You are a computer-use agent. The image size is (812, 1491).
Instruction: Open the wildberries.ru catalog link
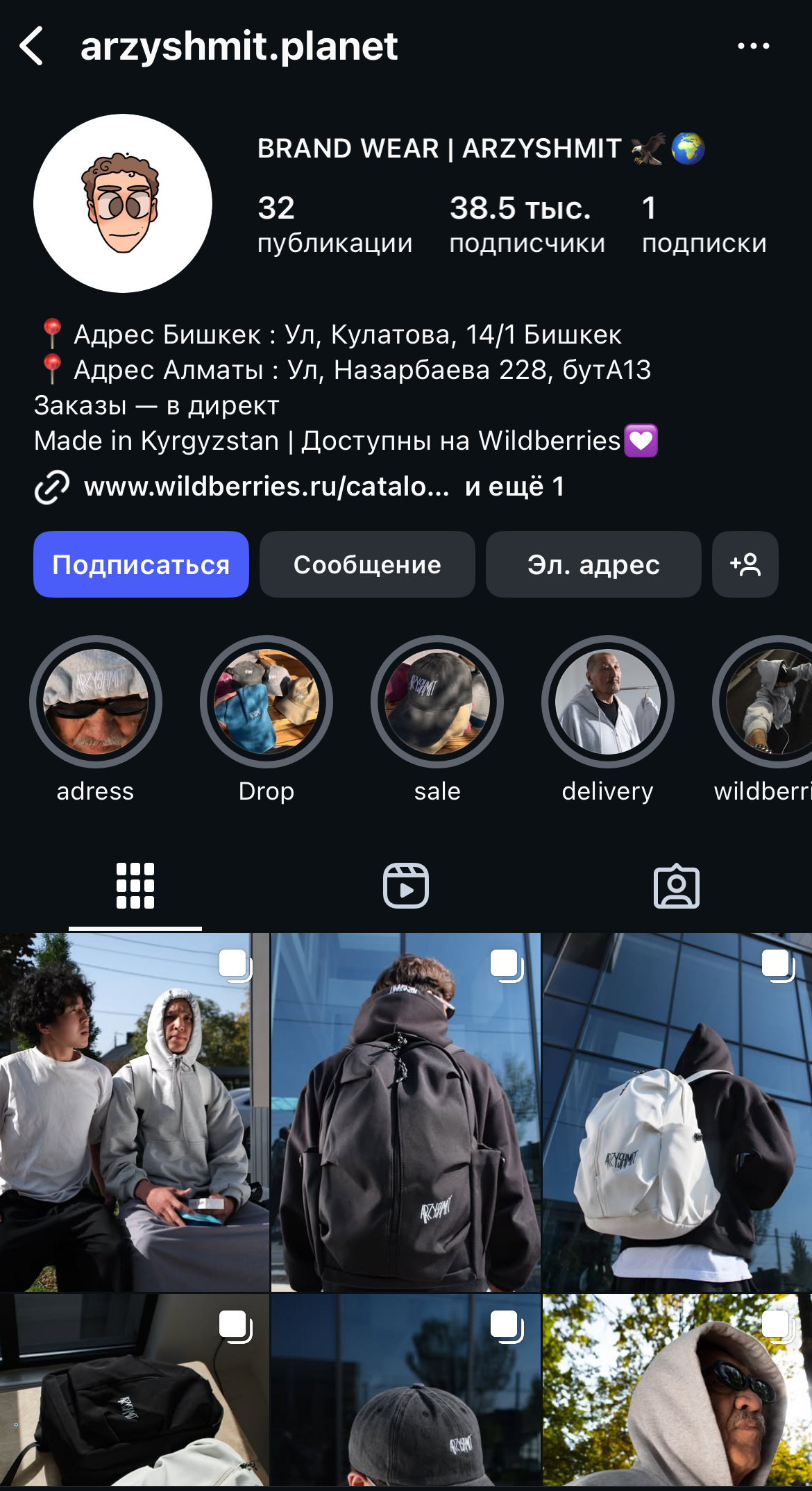click(267, 487)
